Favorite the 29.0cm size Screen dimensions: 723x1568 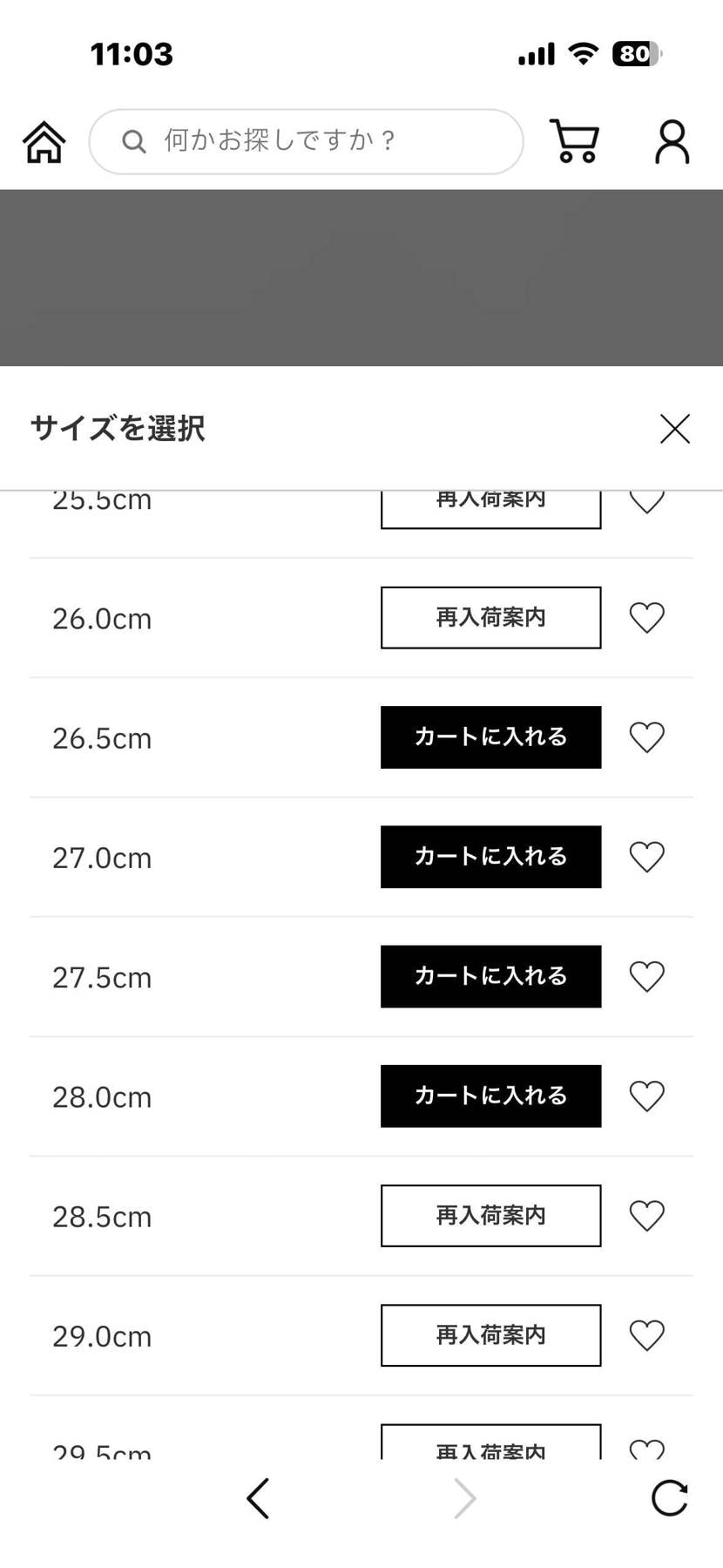[x=646, y=1335]
